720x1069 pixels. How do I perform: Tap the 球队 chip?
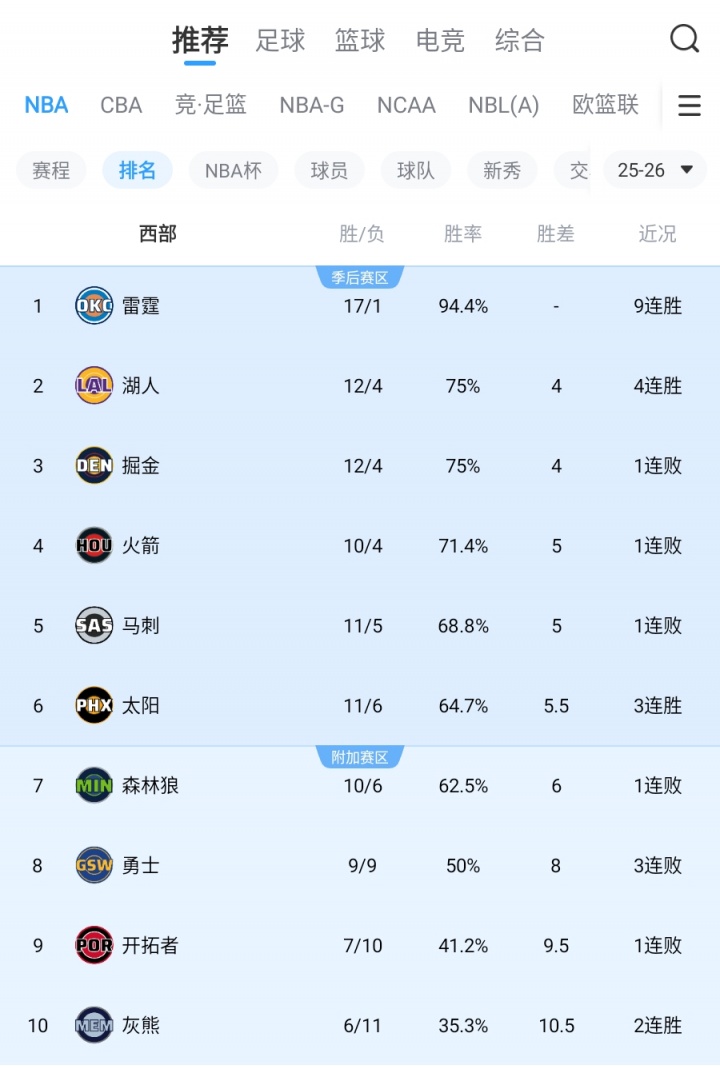pos(415,170)
